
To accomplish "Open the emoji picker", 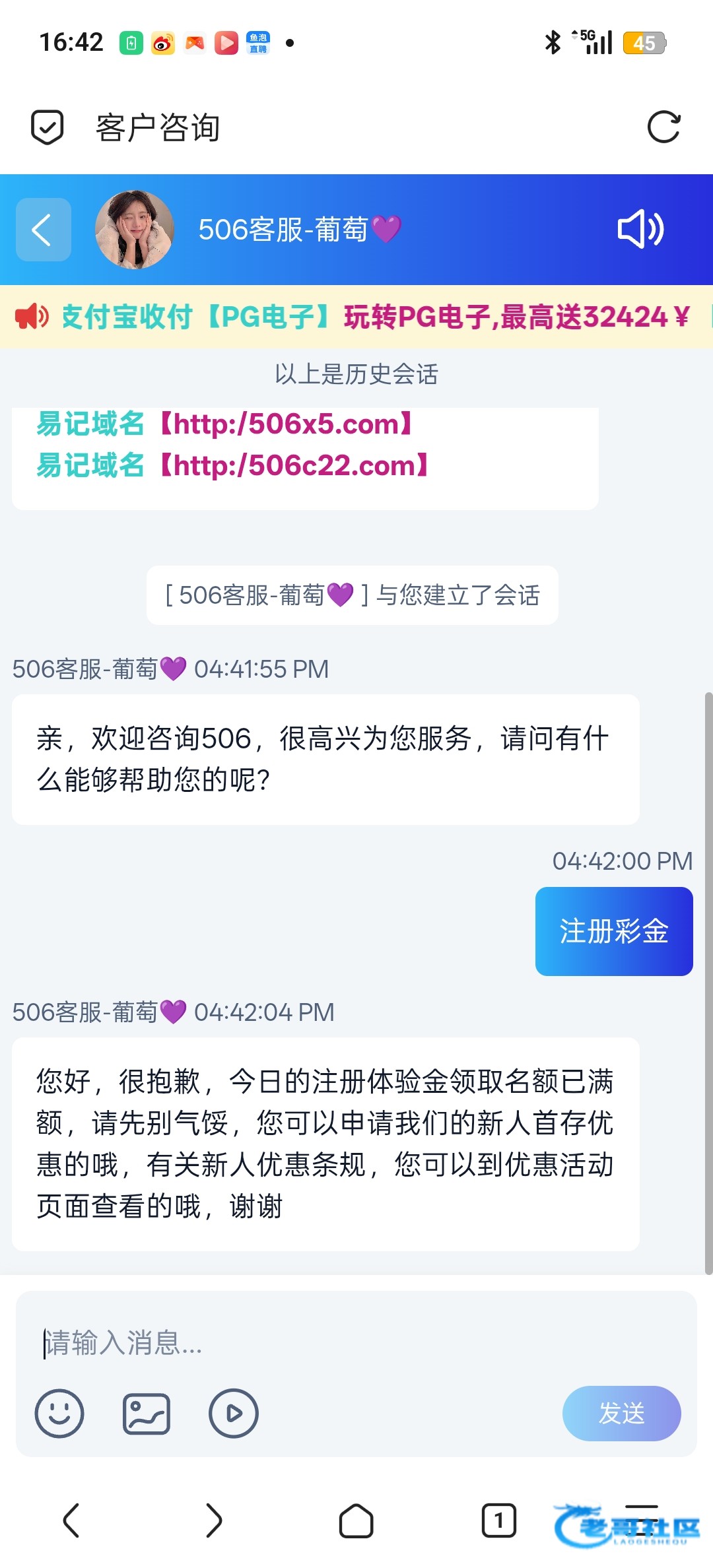I will point(59,1414).
